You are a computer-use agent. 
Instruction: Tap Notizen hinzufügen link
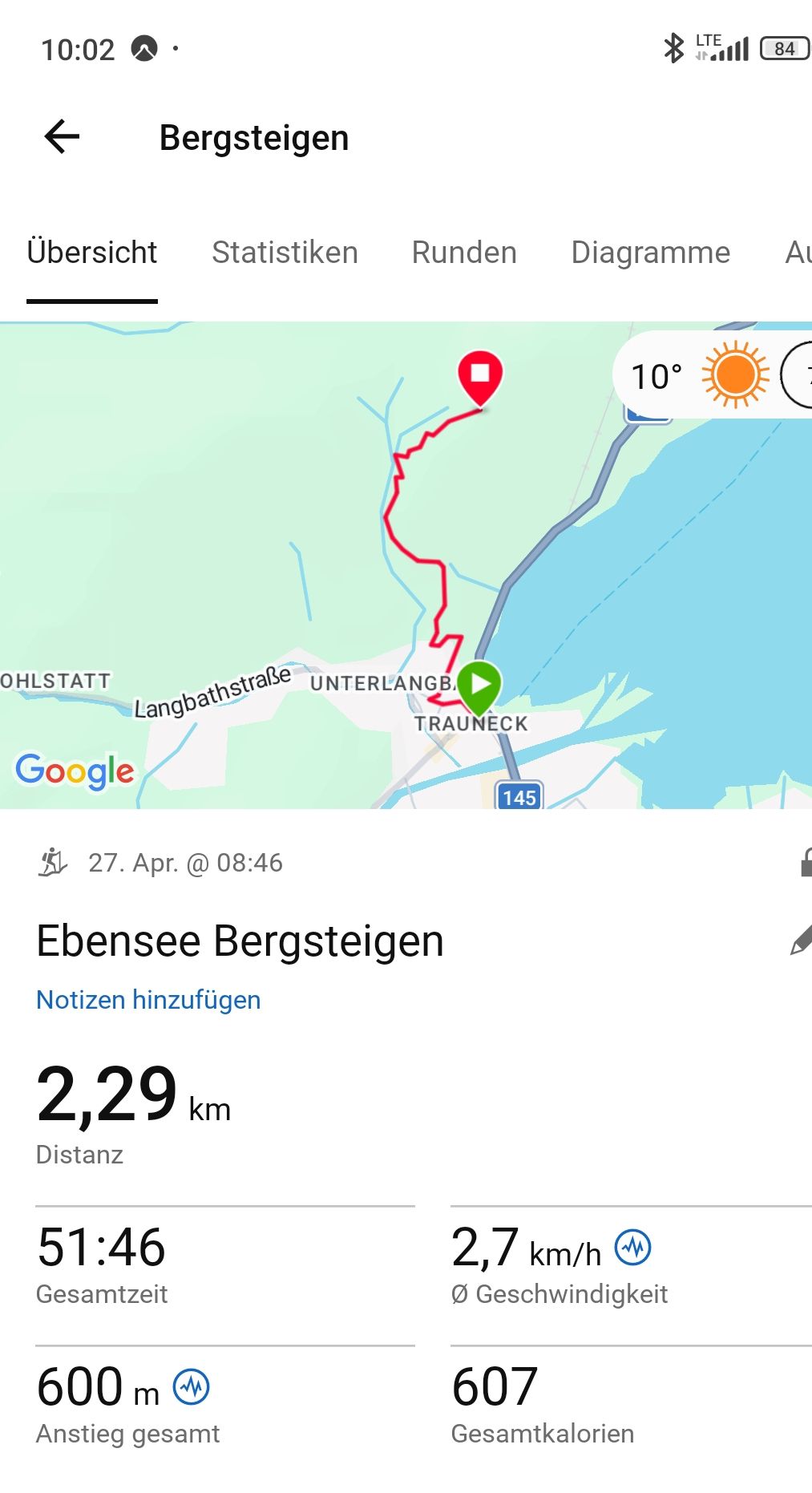coord(148,1000)
